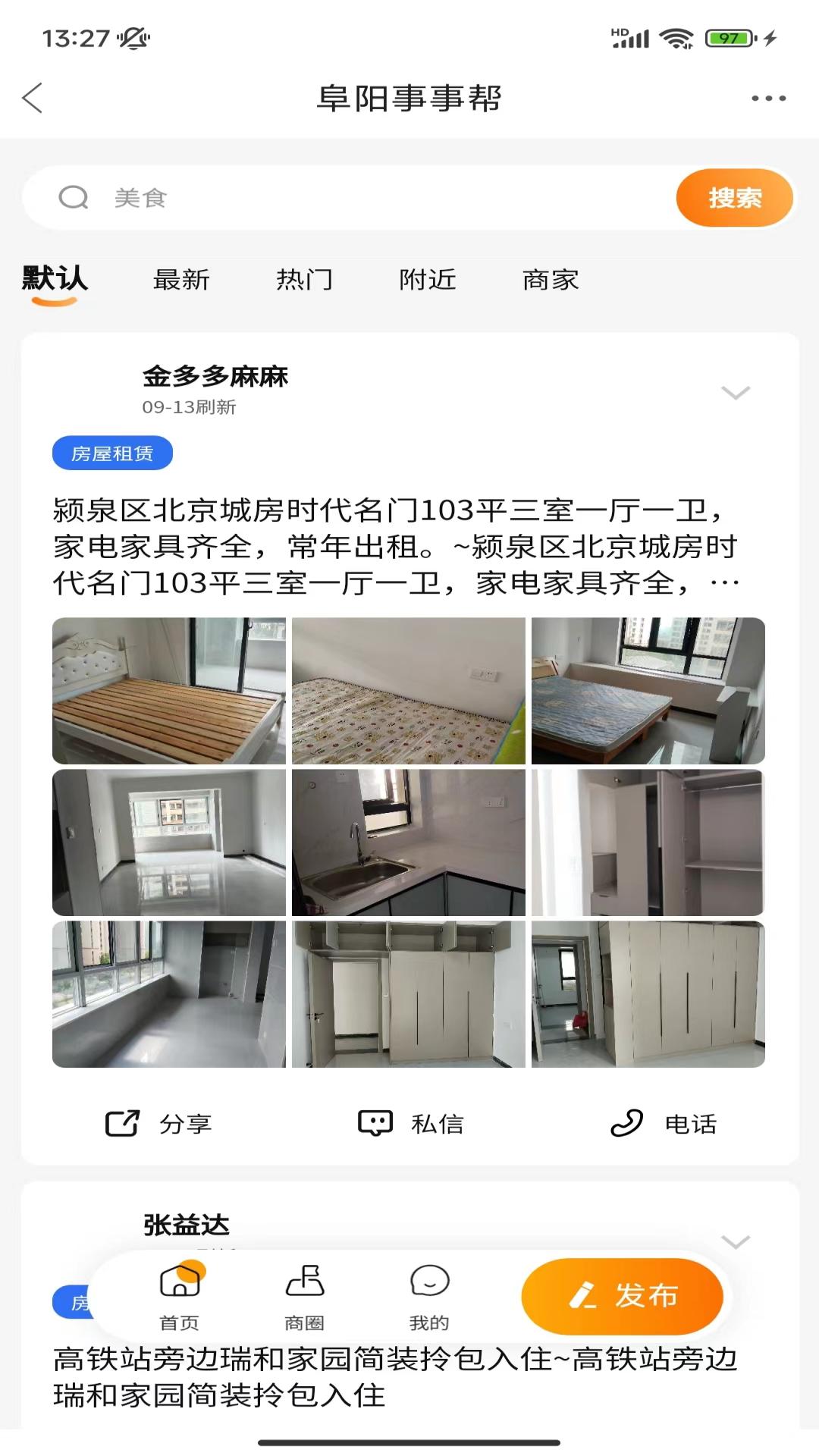Go back from 阜阳事事帮
The width and height of the screenshot is (819, 1456).
tap(33, 98)
